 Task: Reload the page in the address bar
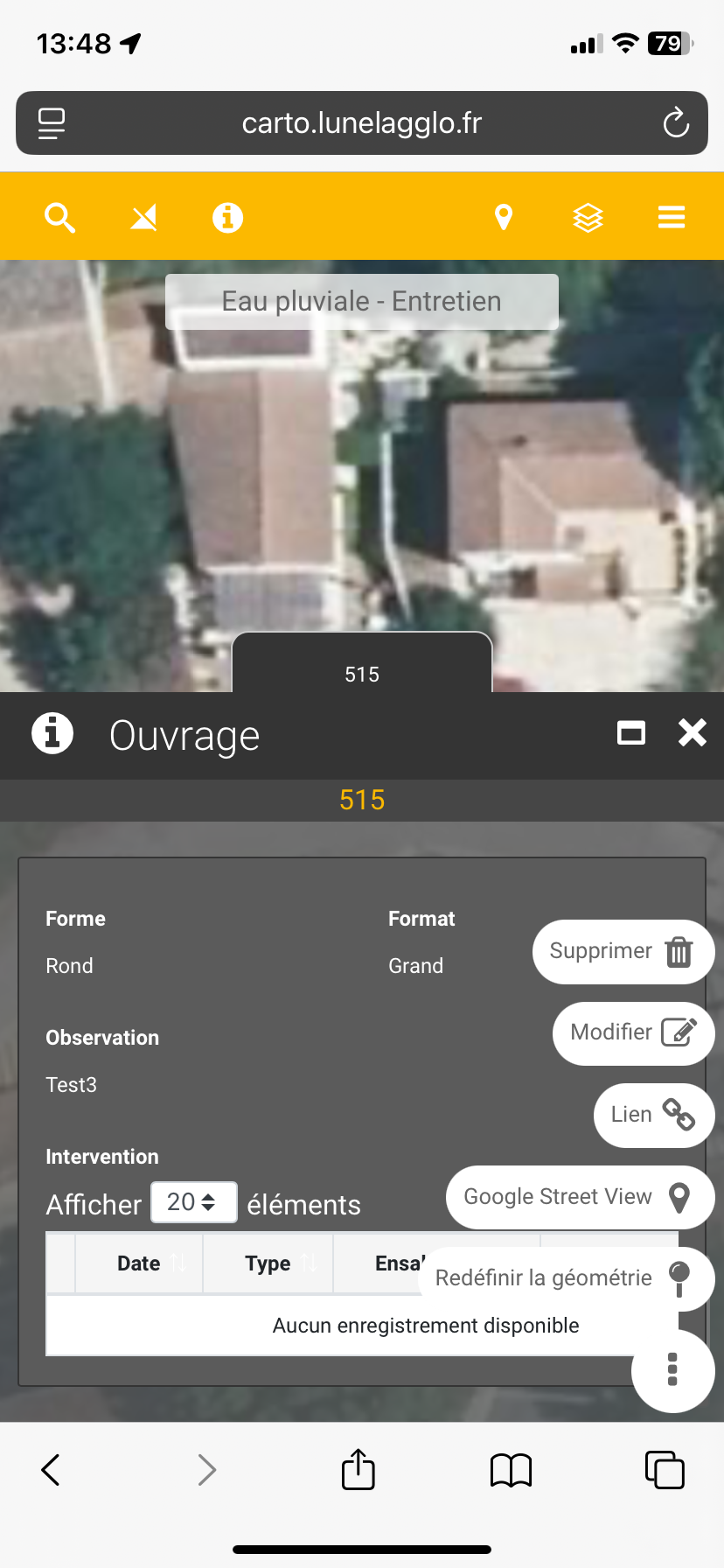676,123
